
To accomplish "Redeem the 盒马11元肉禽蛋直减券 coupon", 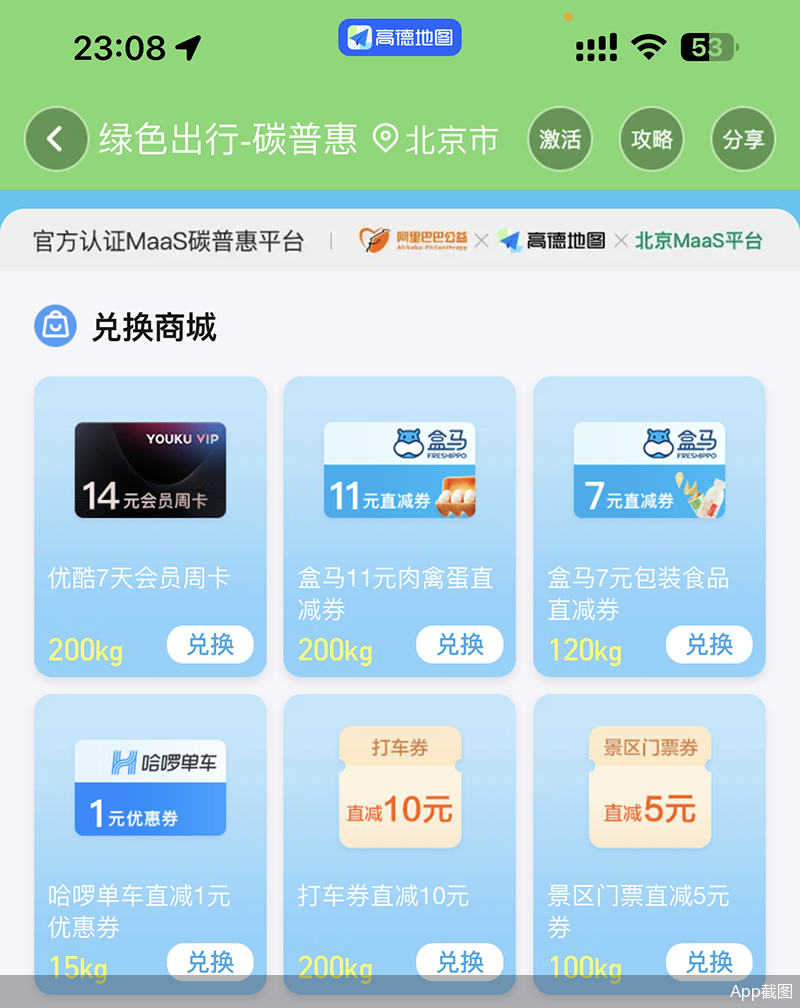I will tap(460, 645).
